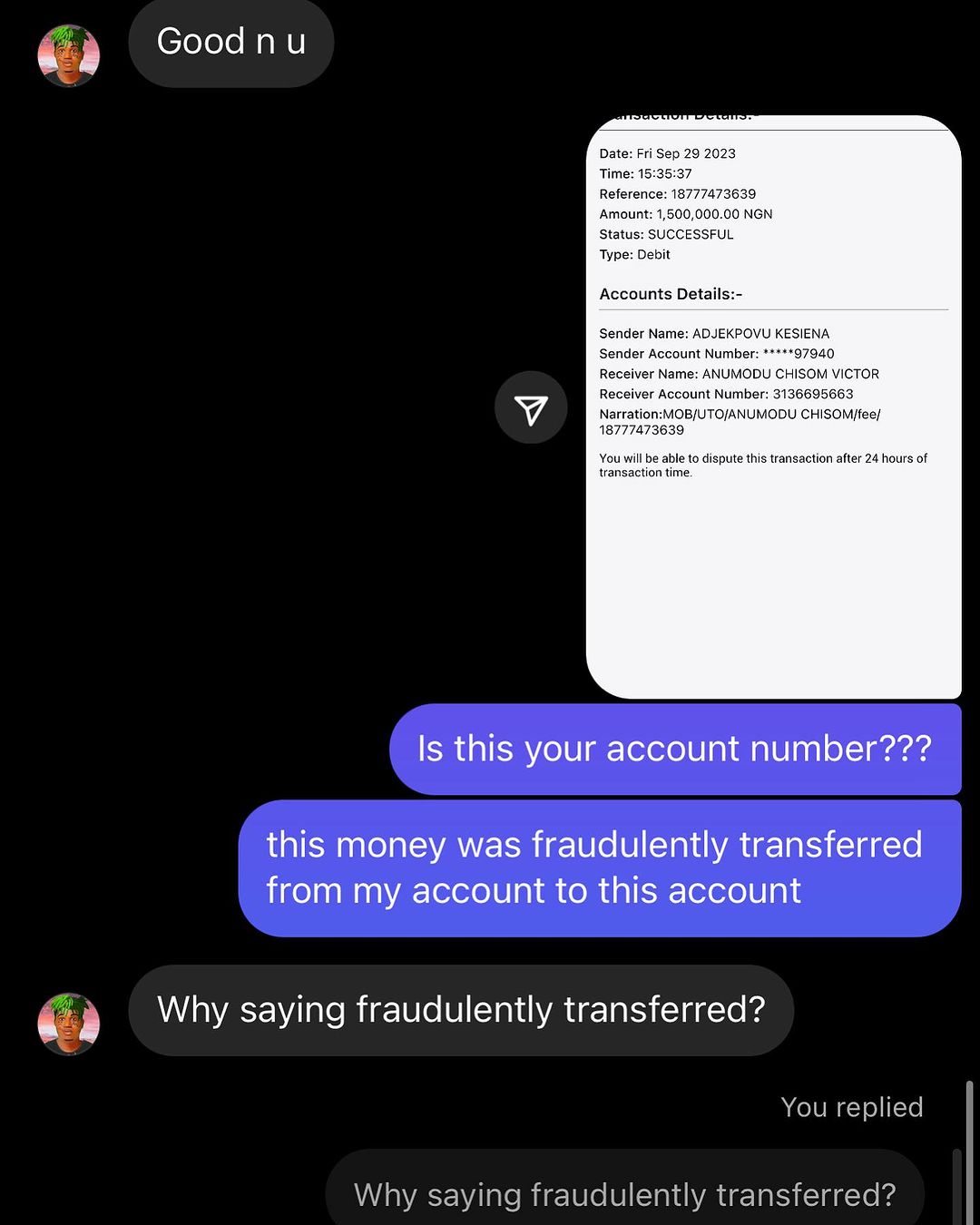The image size is (980, 1225).
Task: Open the transaction receipt image
Action: click(x=773, y=407)
